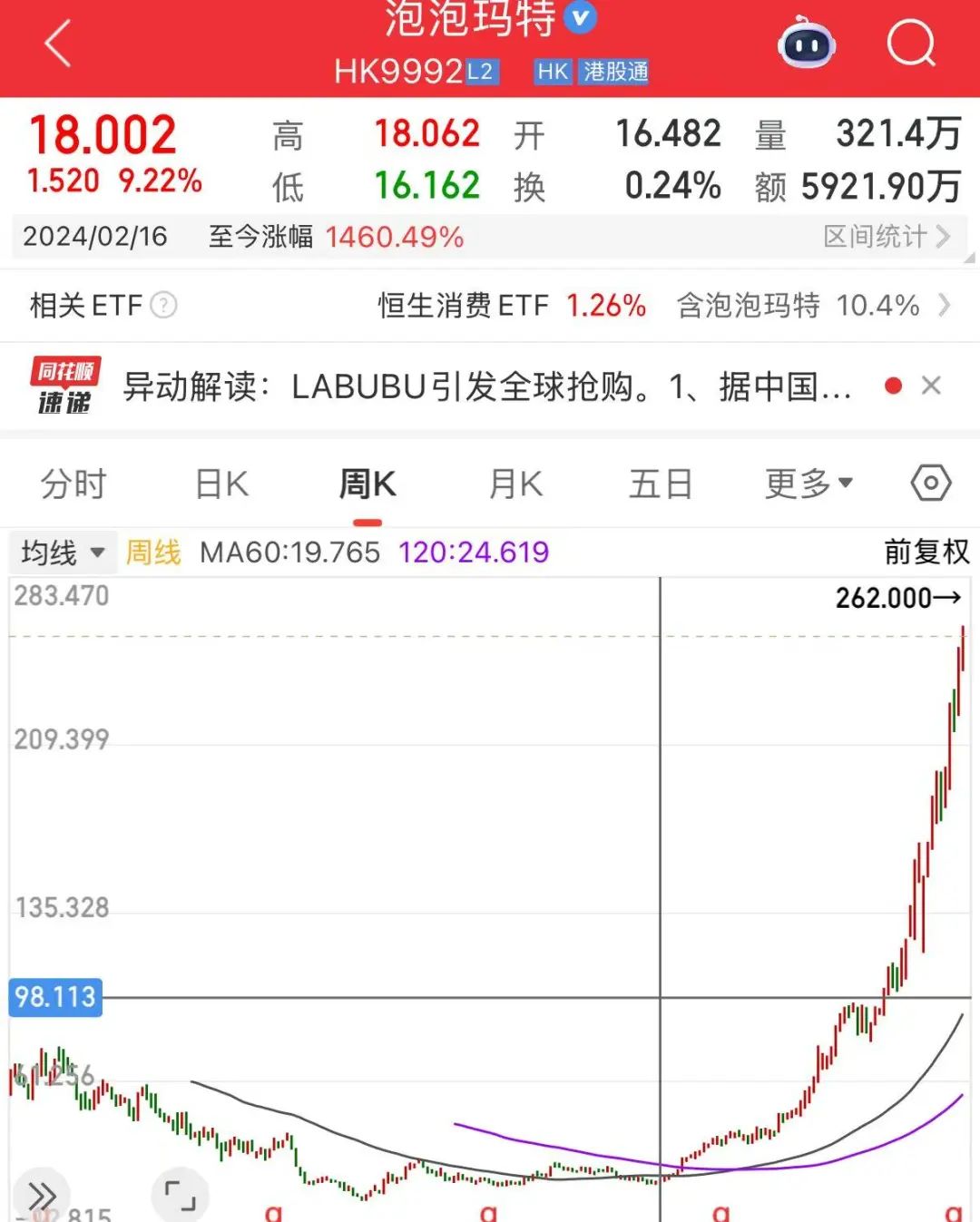Switch to the 日K chart tab
The width and height of the screenshot is (980, 1222).
[221, 484]
